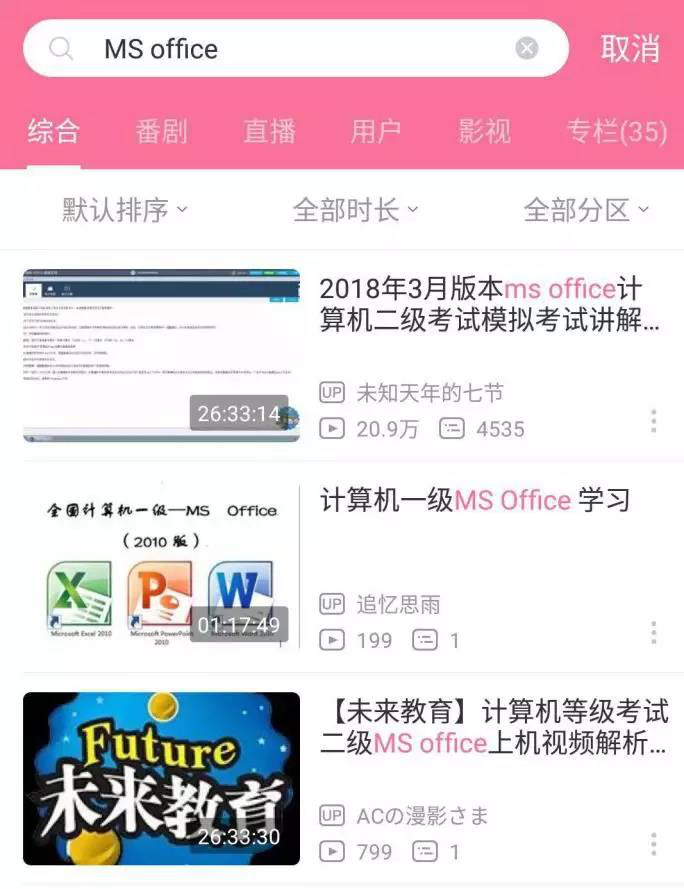Open more options for 未知天年的七节's video

click(x=653, y=421)
